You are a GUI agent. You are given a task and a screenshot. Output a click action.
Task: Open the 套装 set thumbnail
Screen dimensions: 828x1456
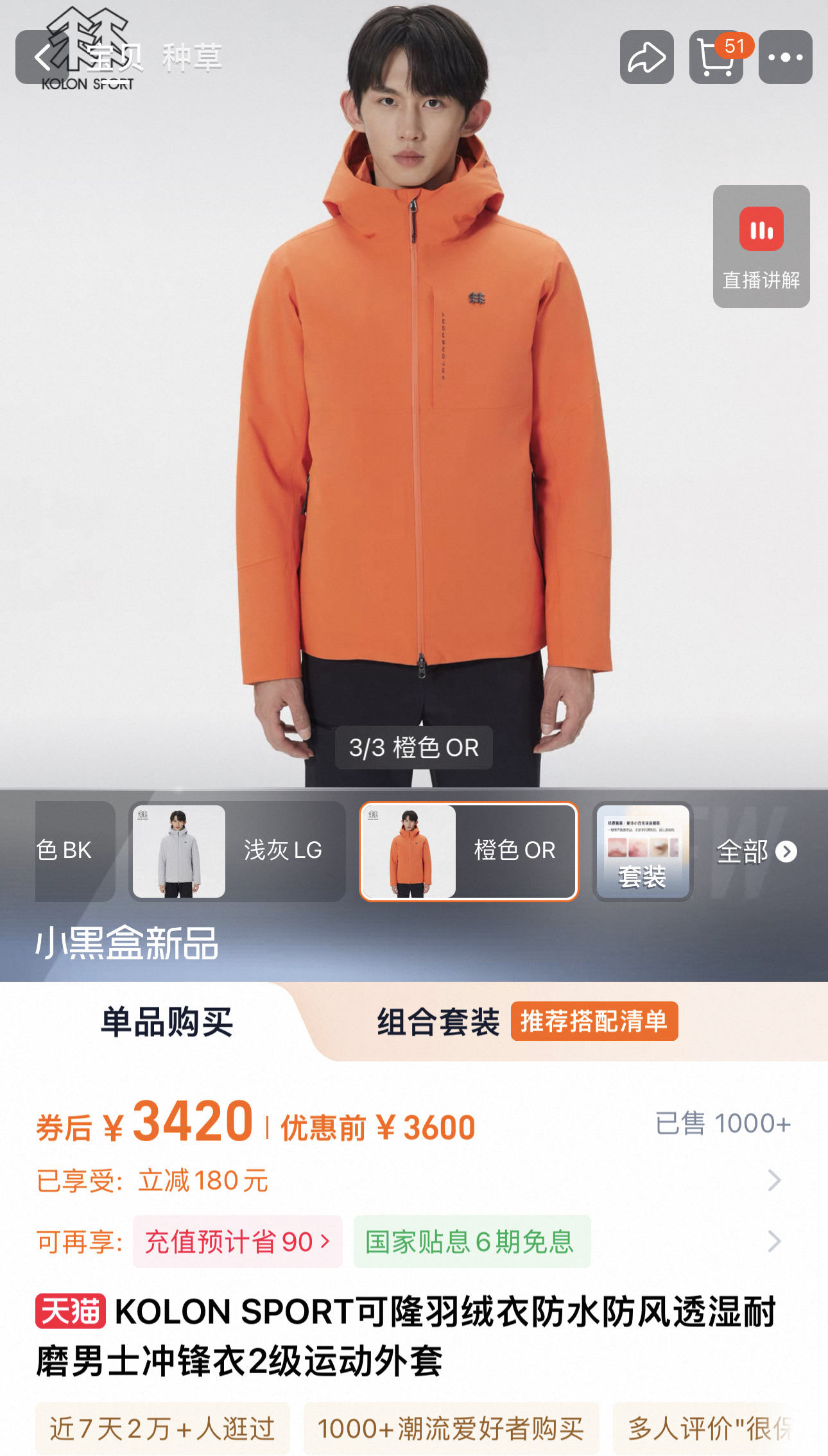tap(643, 851)
